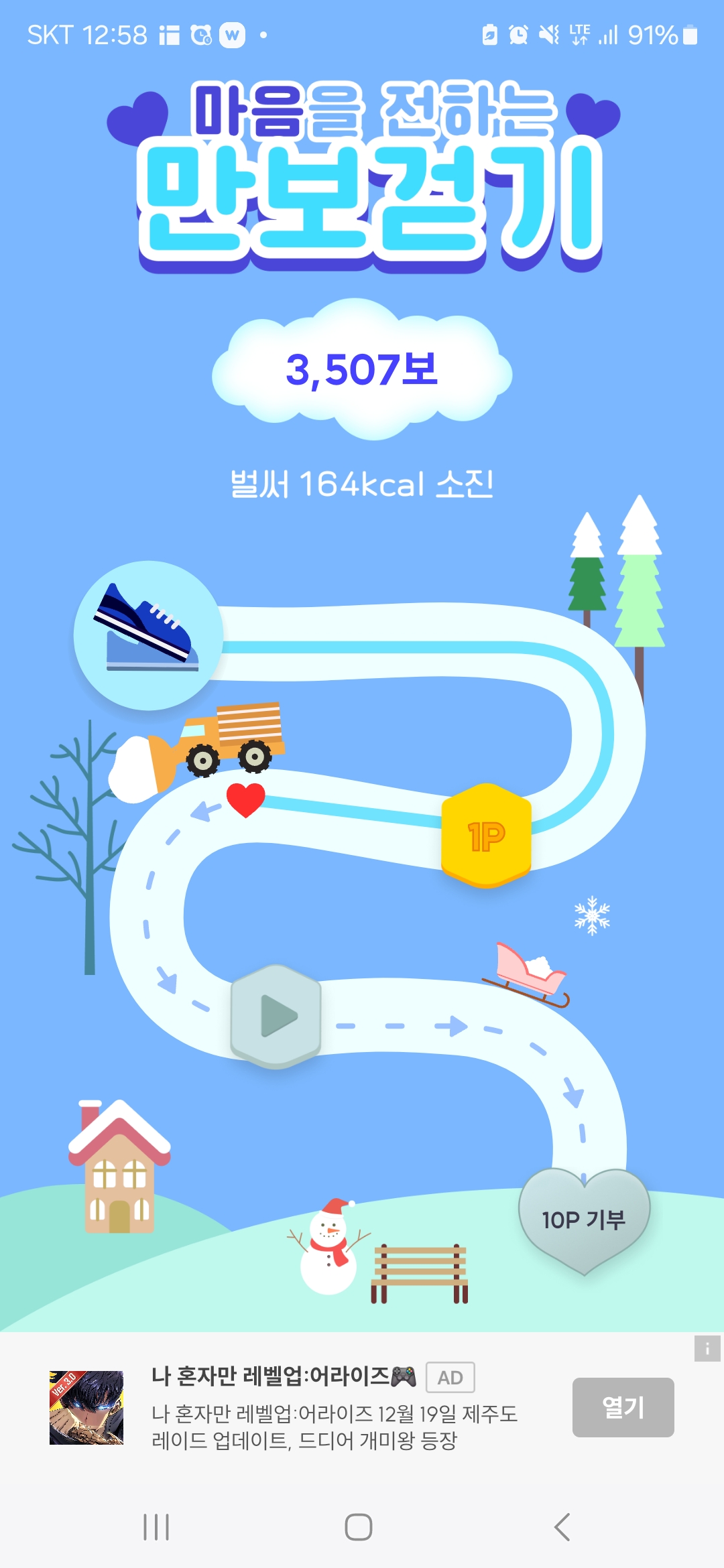Go back with the system back button
This screenshot has width=724, height=1568.
click(x=562, y=1527)
